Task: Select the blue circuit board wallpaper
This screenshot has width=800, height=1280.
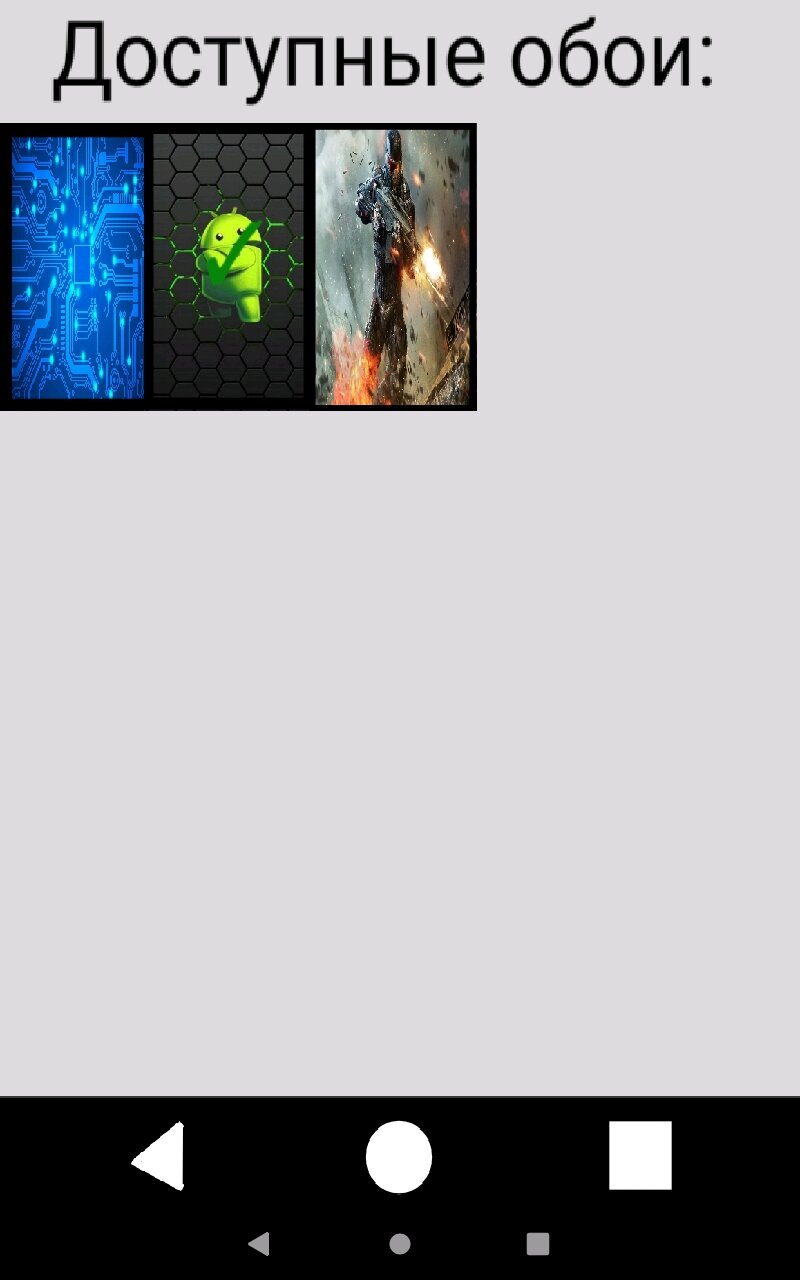Action: click(x=78, y=267)
